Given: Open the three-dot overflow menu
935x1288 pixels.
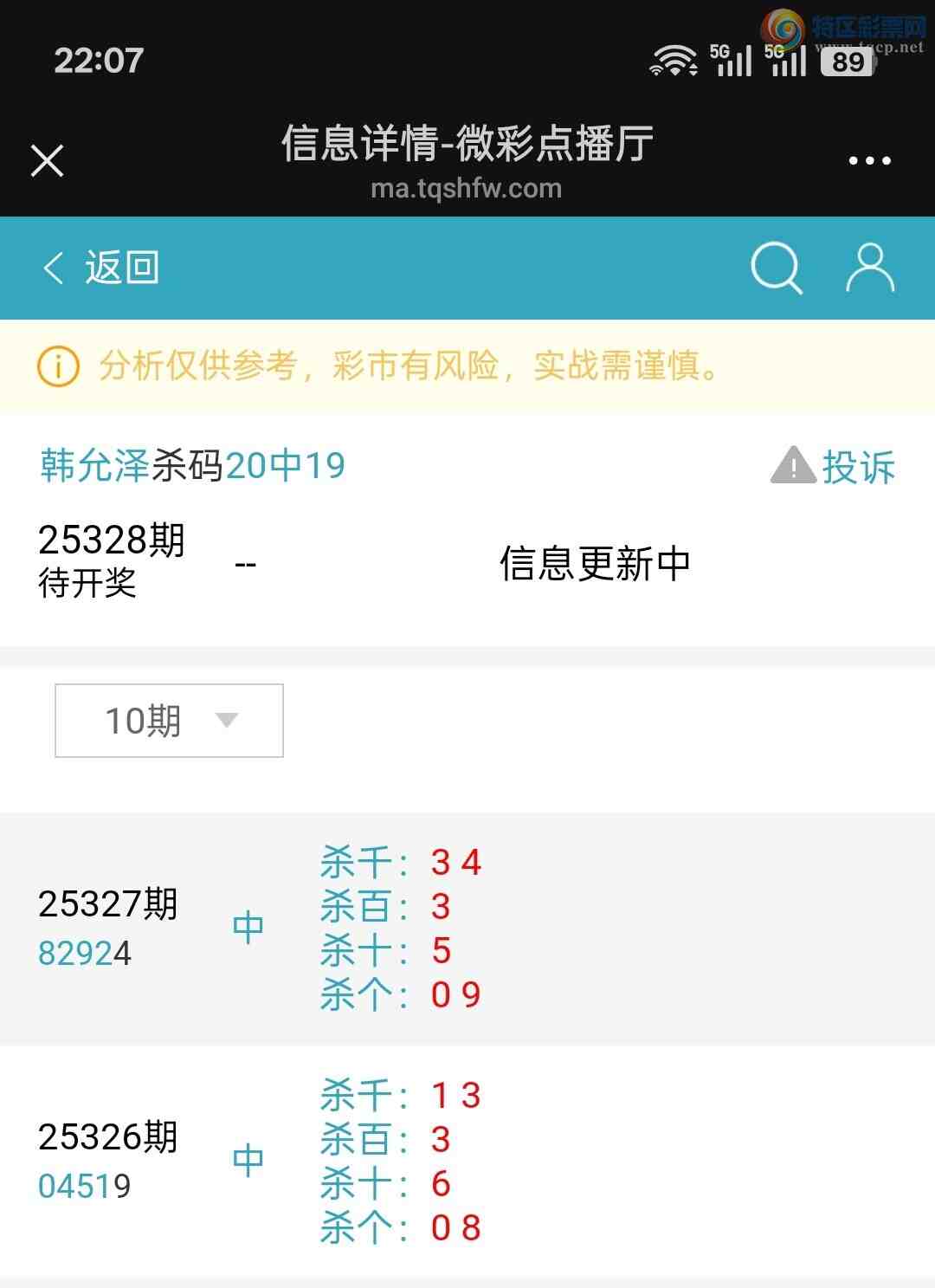Looking at the screenshot, I should [x=869, y=160].
